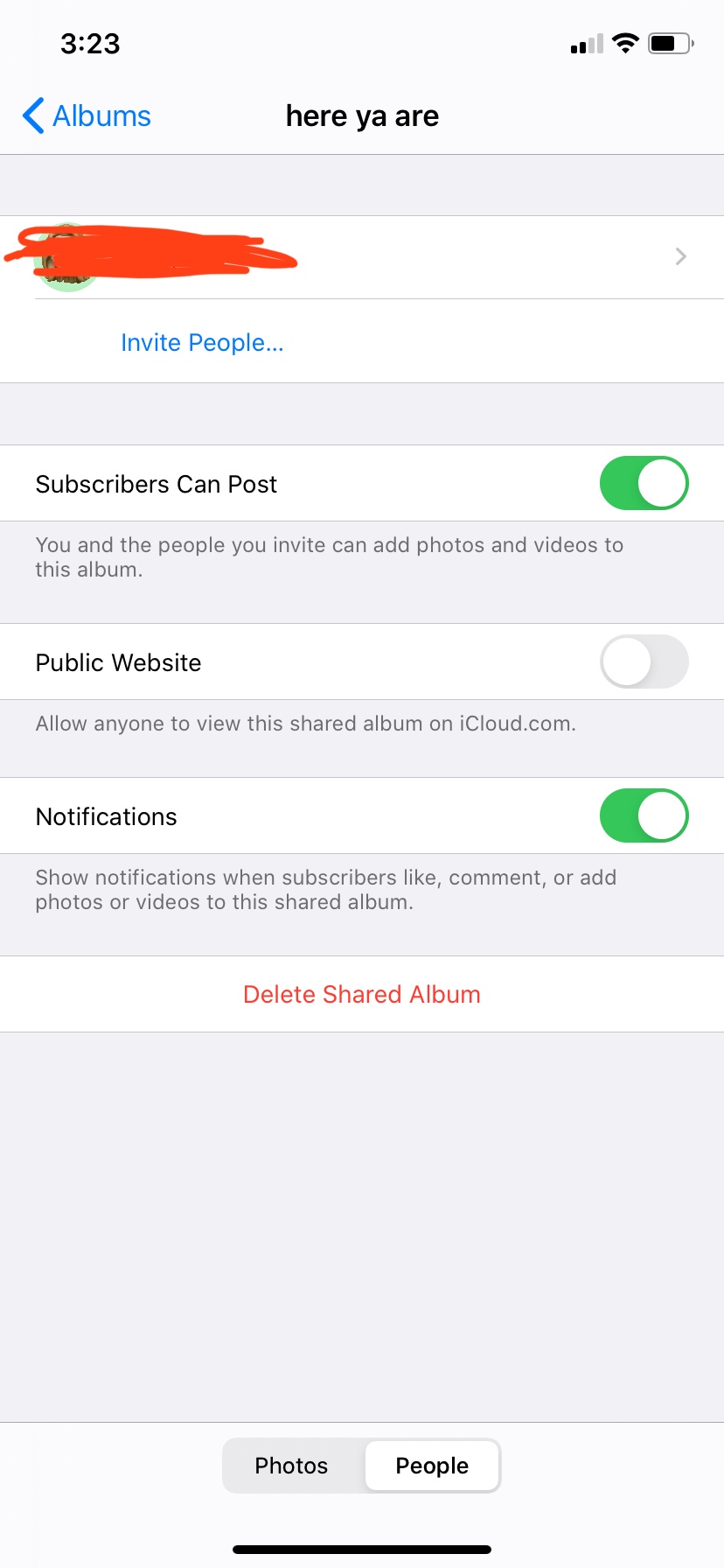
Task: Go back to Albums
Action: [x=86, y=115]
